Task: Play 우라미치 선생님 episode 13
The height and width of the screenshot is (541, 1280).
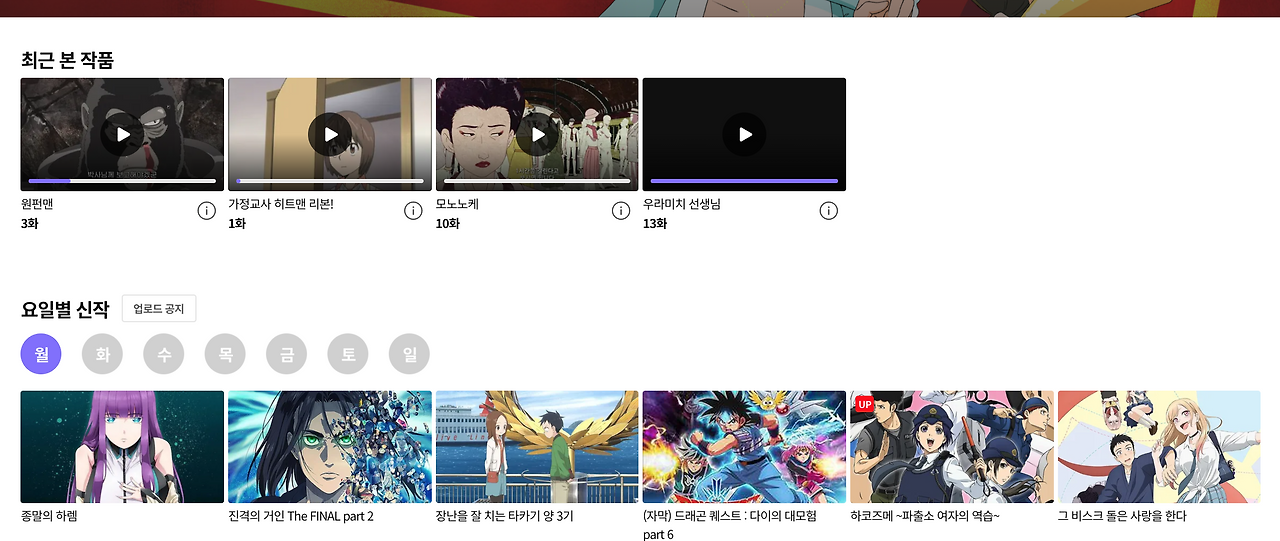Action: pos(744,134)
